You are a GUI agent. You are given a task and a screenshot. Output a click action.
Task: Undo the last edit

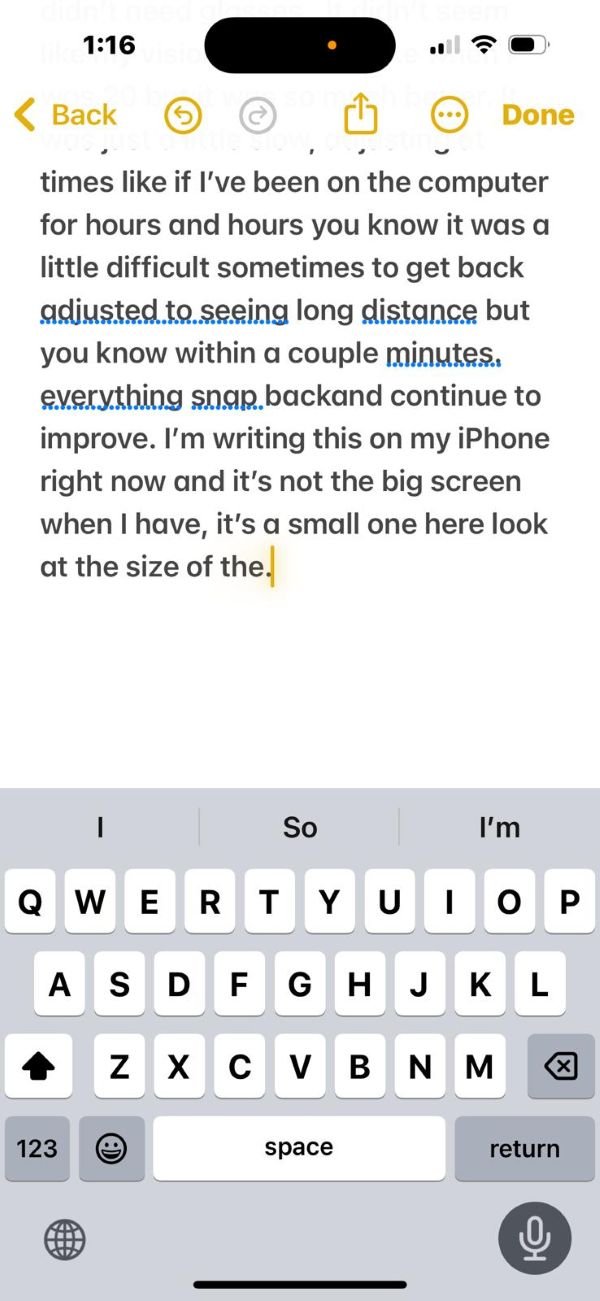[x=182, y=116]
